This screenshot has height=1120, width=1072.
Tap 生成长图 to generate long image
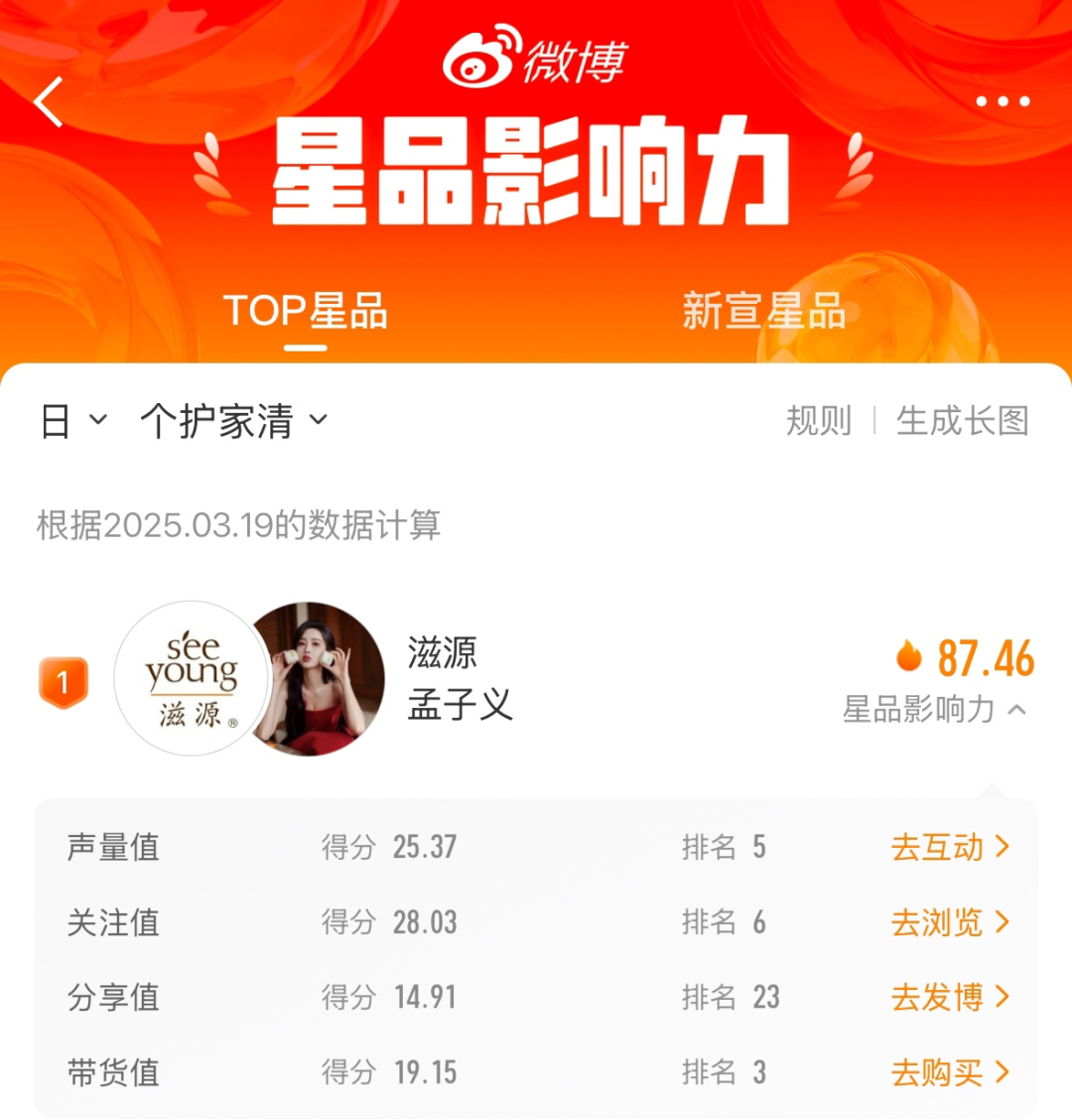pos(962,420)
